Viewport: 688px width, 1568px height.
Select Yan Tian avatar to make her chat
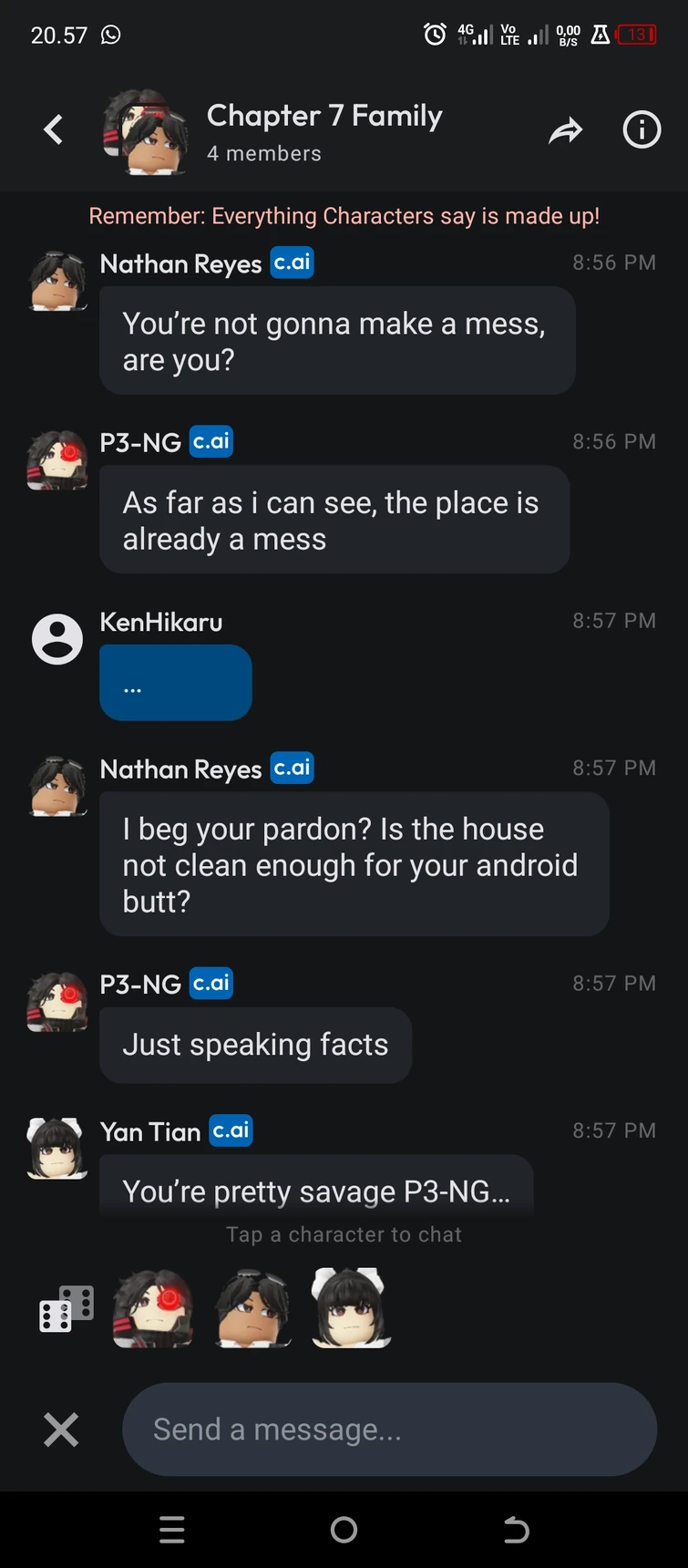tap(352, 1308)
